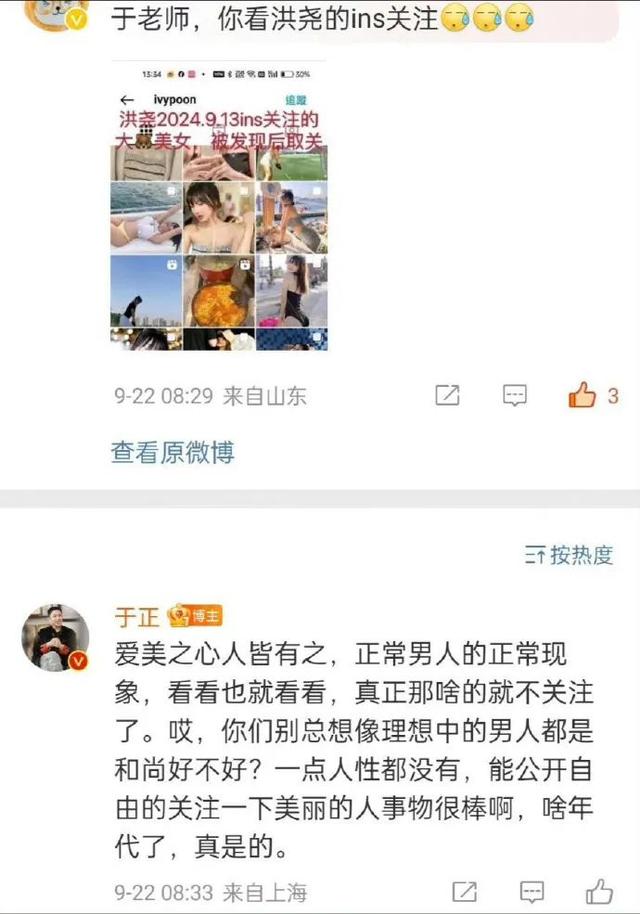The image size is (640, 914).
Task: Reply to 于正's comment
Action: point(533,891)
